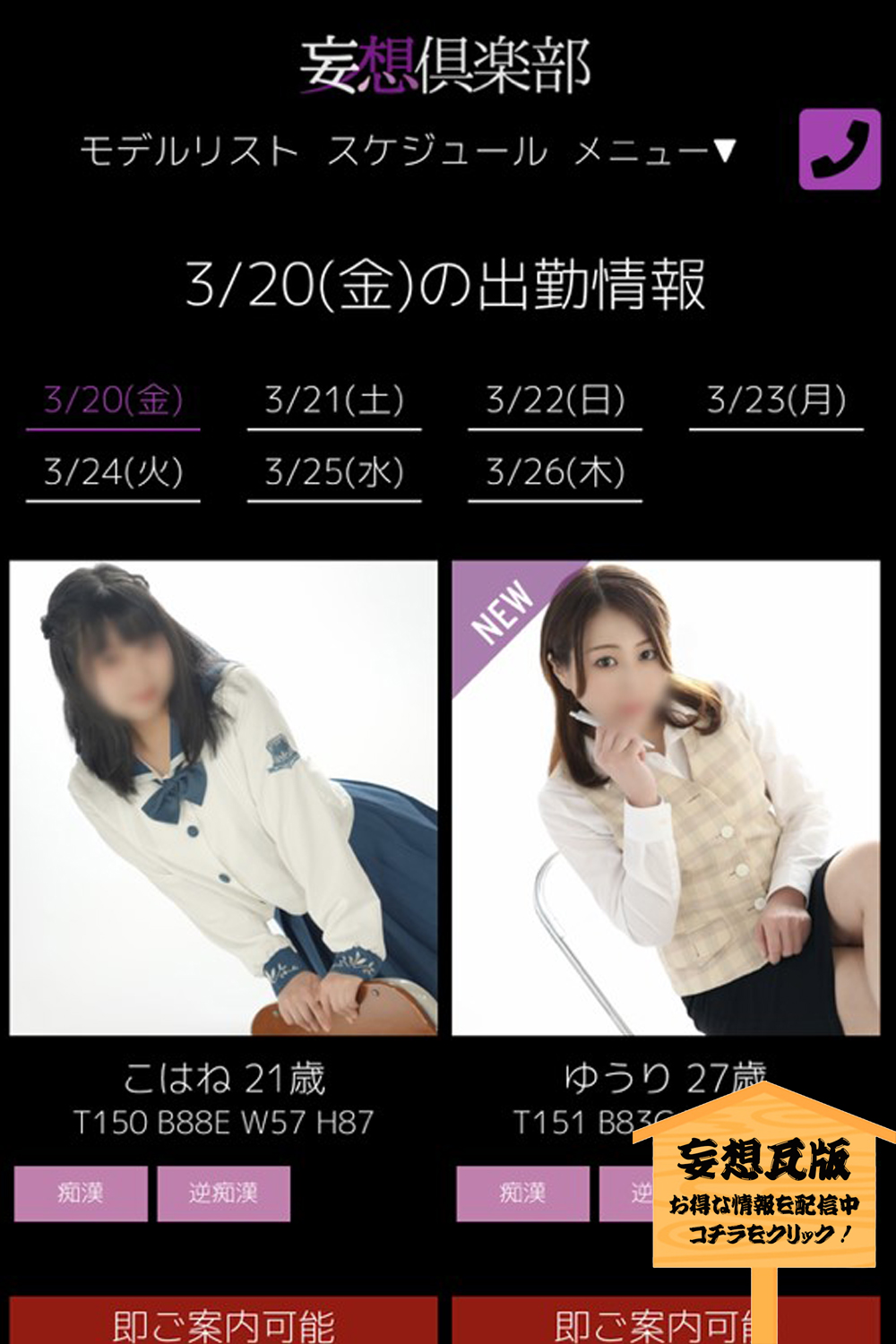The image size is (896, 1344).
Task: Switch to 3/21(土) schedule
Action: coord(334,401)
